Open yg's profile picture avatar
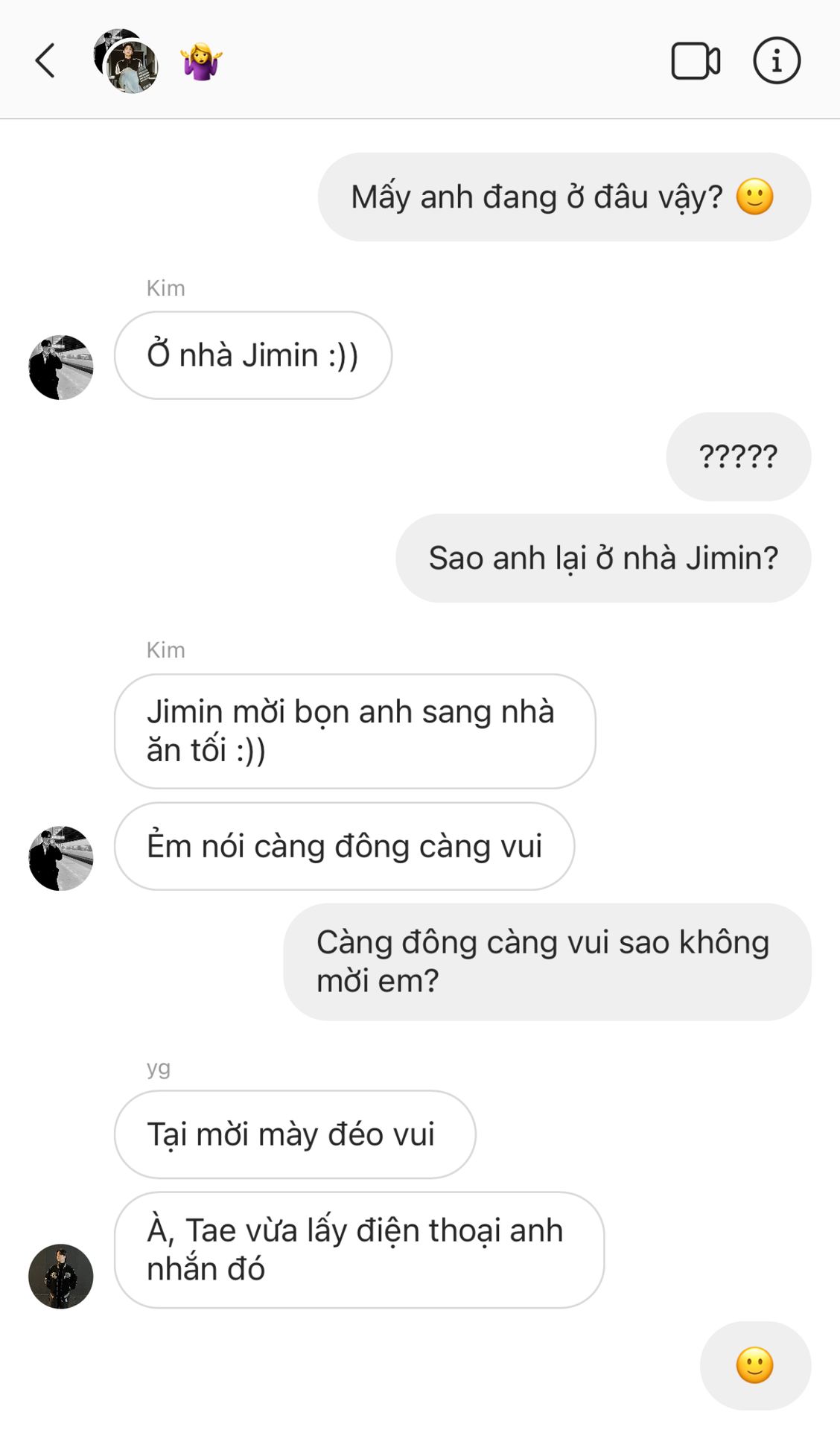The image size is (840, 1430). 61,1277
